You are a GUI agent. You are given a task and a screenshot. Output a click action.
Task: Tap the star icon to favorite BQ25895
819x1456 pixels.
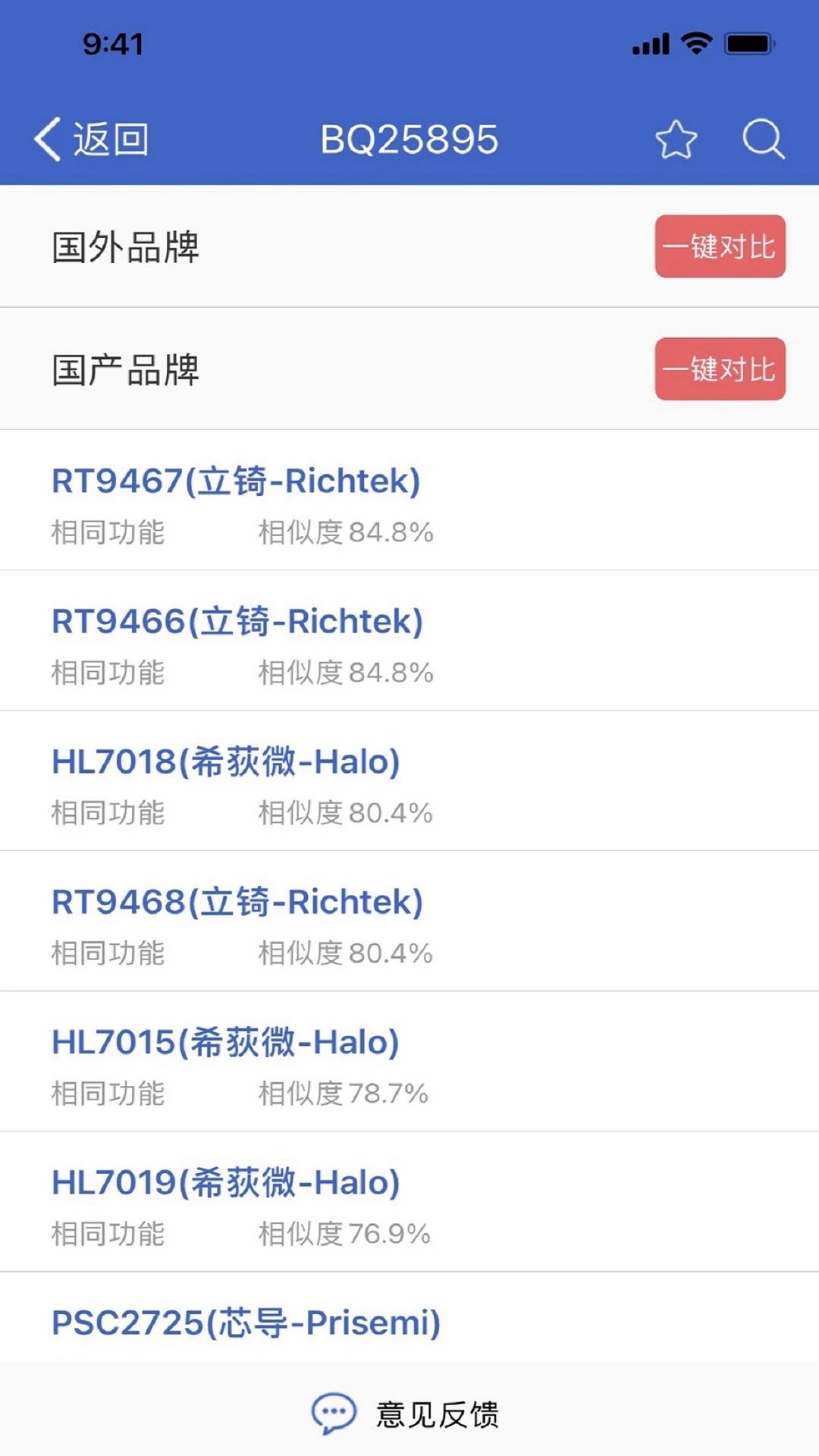675,140
